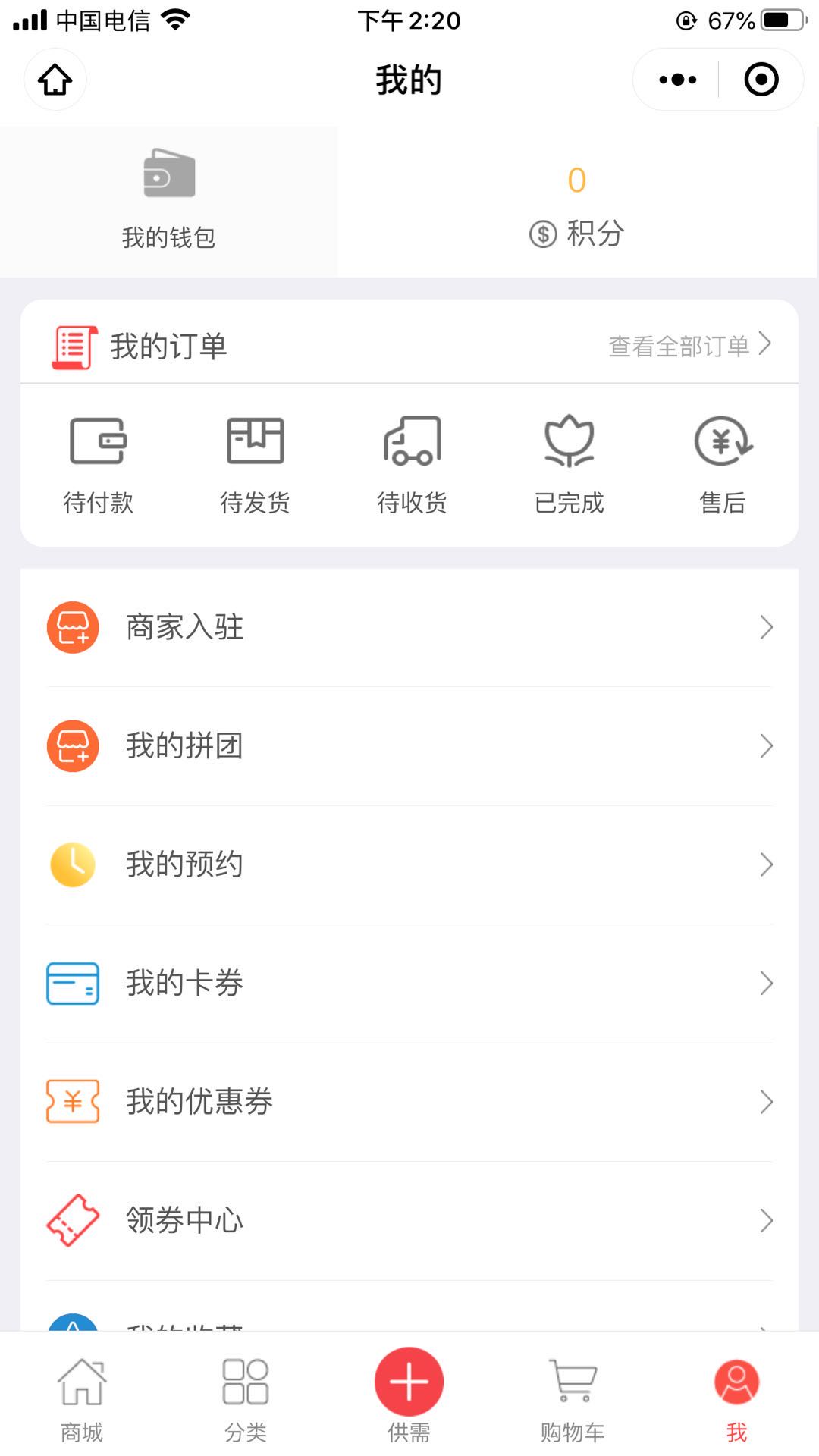Image resolution: width=819 pixels, height=1456 pixels.
Task: Open 我的优惠券 row
Action: click(409, 1102)
